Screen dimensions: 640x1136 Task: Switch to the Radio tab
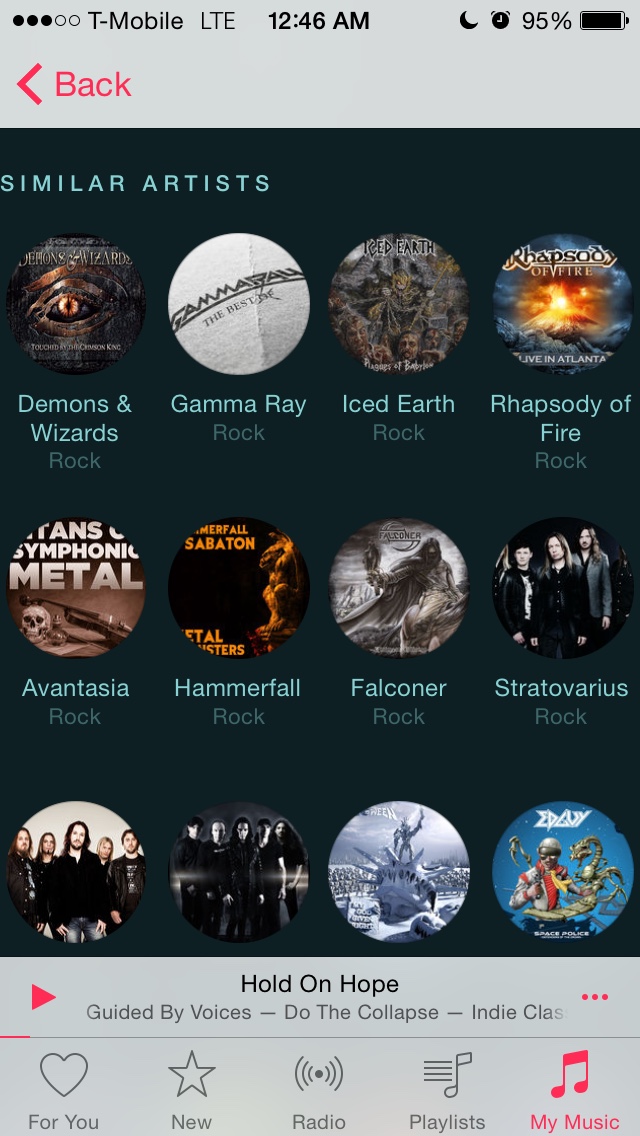point(319,1090)
